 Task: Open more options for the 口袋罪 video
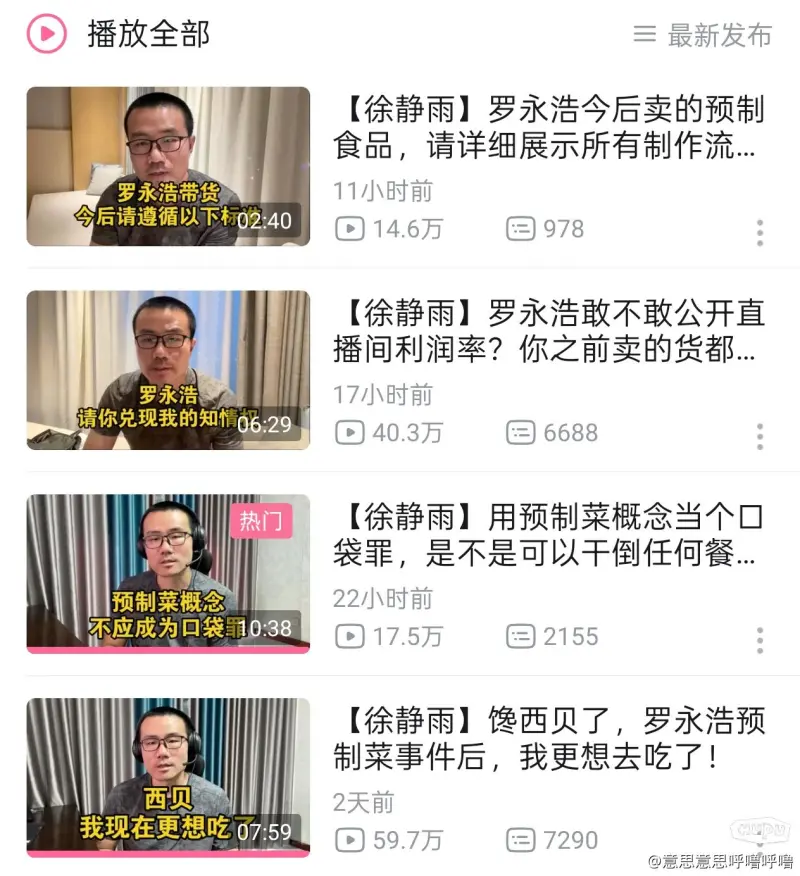tap(760, 640)
